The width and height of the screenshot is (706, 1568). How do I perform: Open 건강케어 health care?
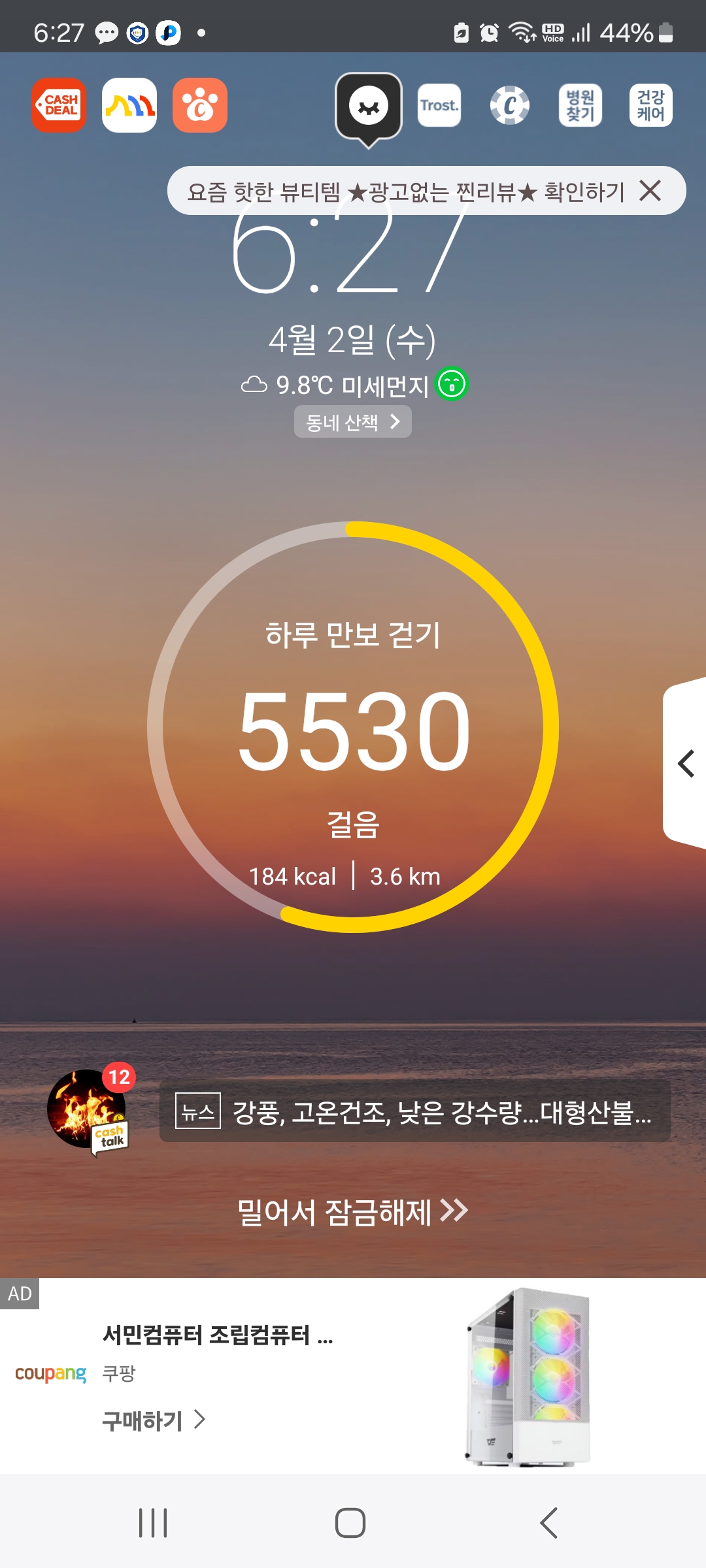point(650,105)
